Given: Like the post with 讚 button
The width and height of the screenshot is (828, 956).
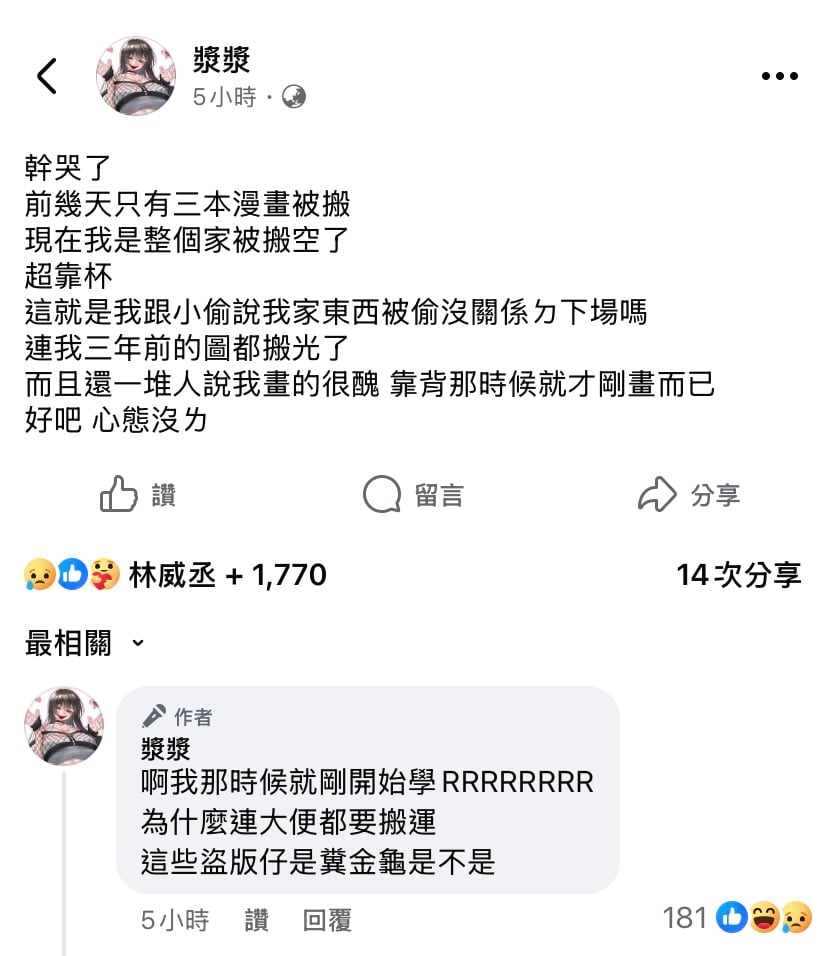Looking at the screenshot, I should coord(138,495).
